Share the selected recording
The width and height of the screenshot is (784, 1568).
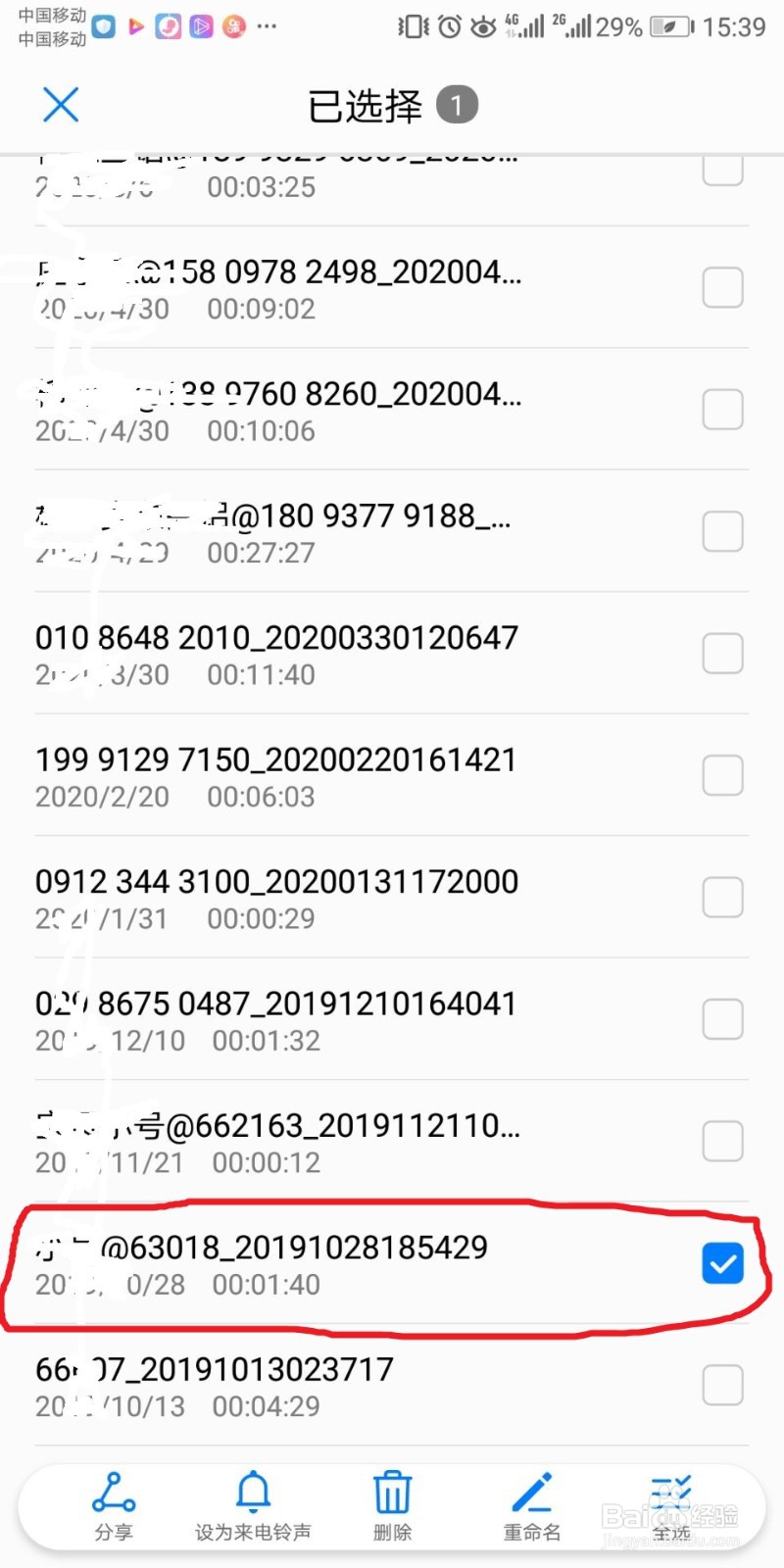[114, 1504]
